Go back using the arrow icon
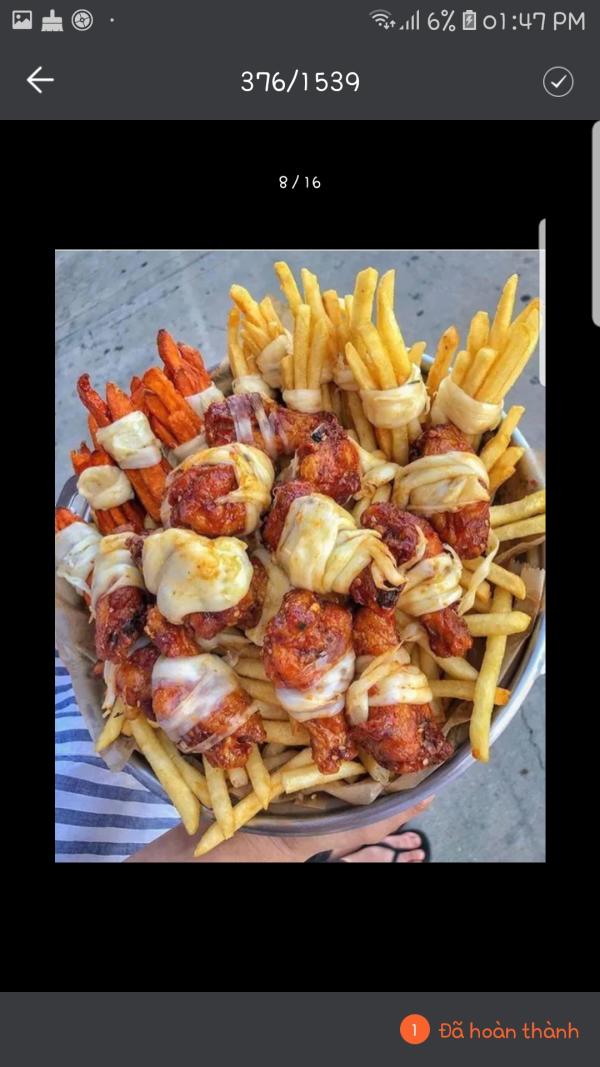 [40, 81]
